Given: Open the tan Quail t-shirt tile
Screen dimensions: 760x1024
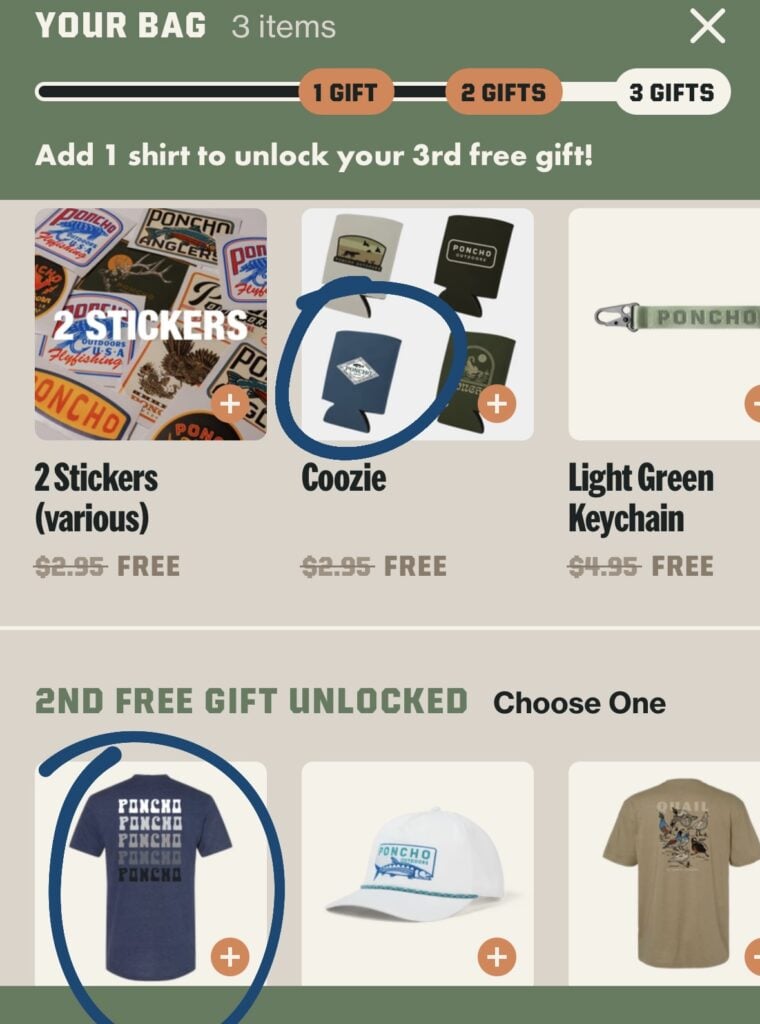Looking at the screenshot, I should (x=664, y=874).
